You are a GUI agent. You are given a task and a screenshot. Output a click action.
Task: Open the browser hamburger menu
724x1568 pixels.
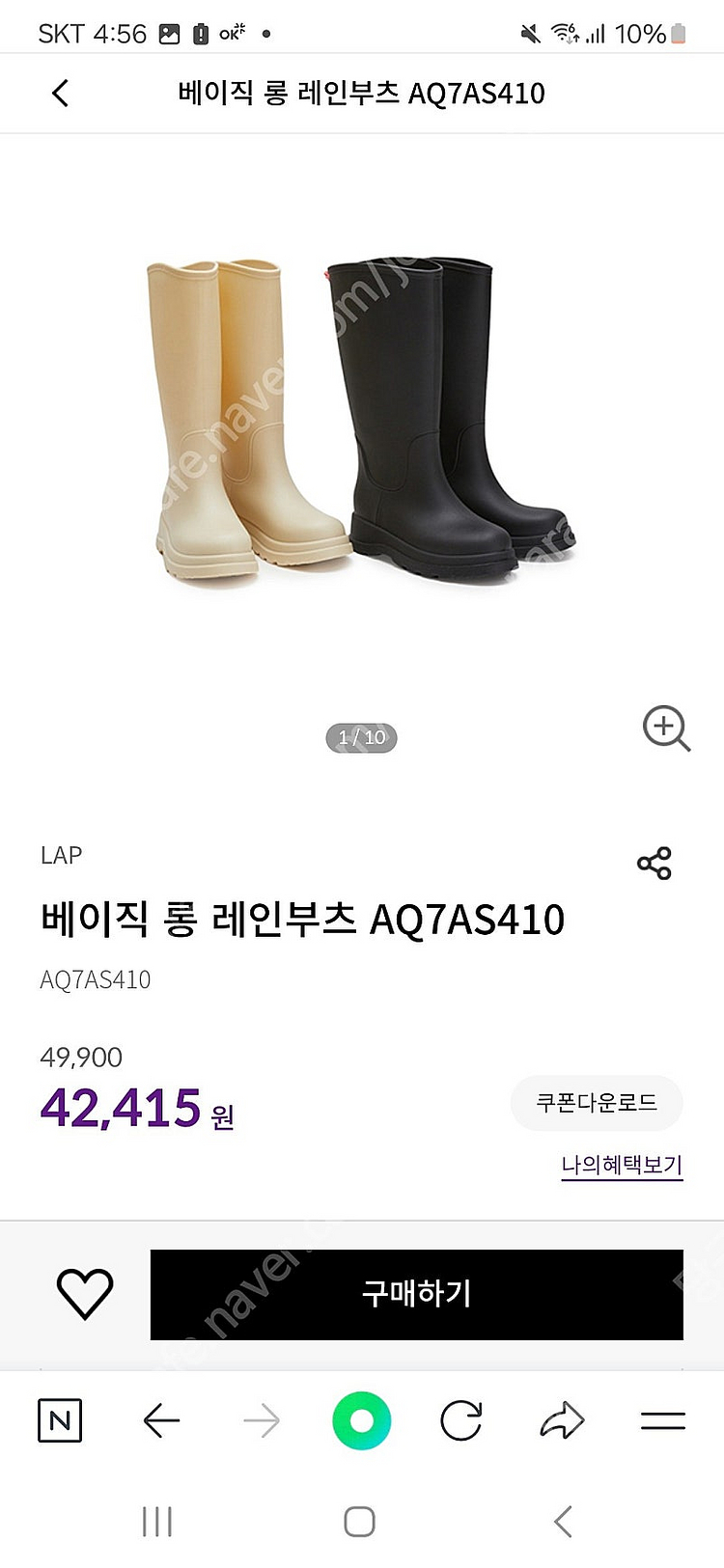click(663, 1420)
